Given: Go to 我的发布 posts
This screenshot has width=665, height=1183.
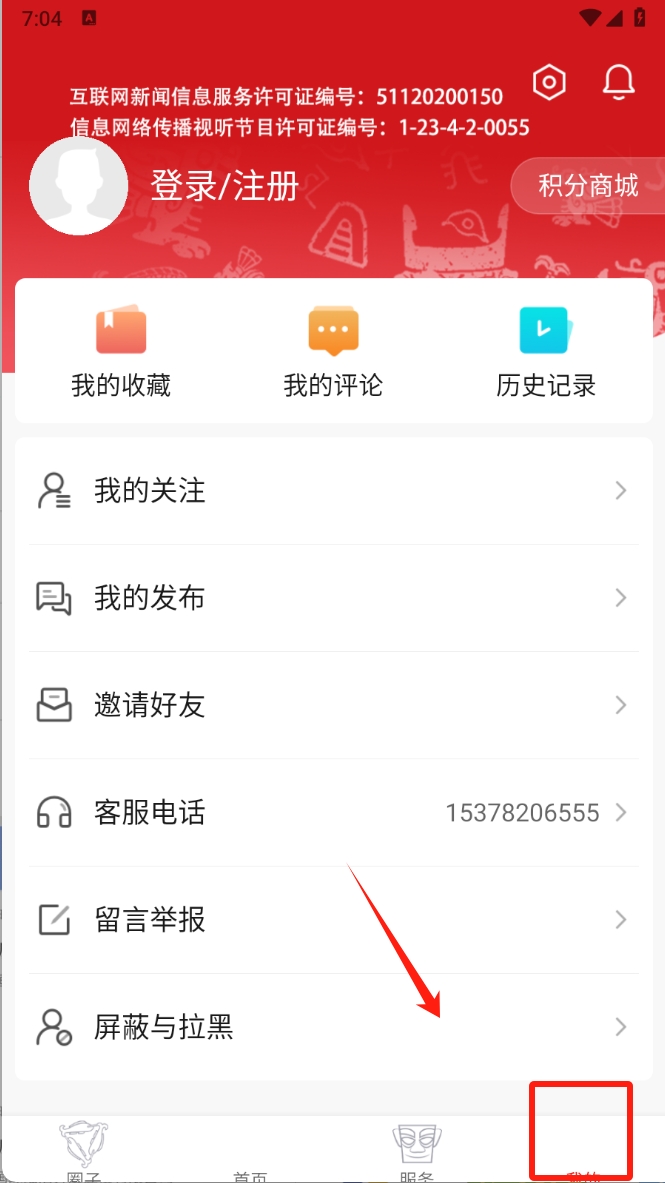Looking at the screenshot, I should tap(333, 598).
